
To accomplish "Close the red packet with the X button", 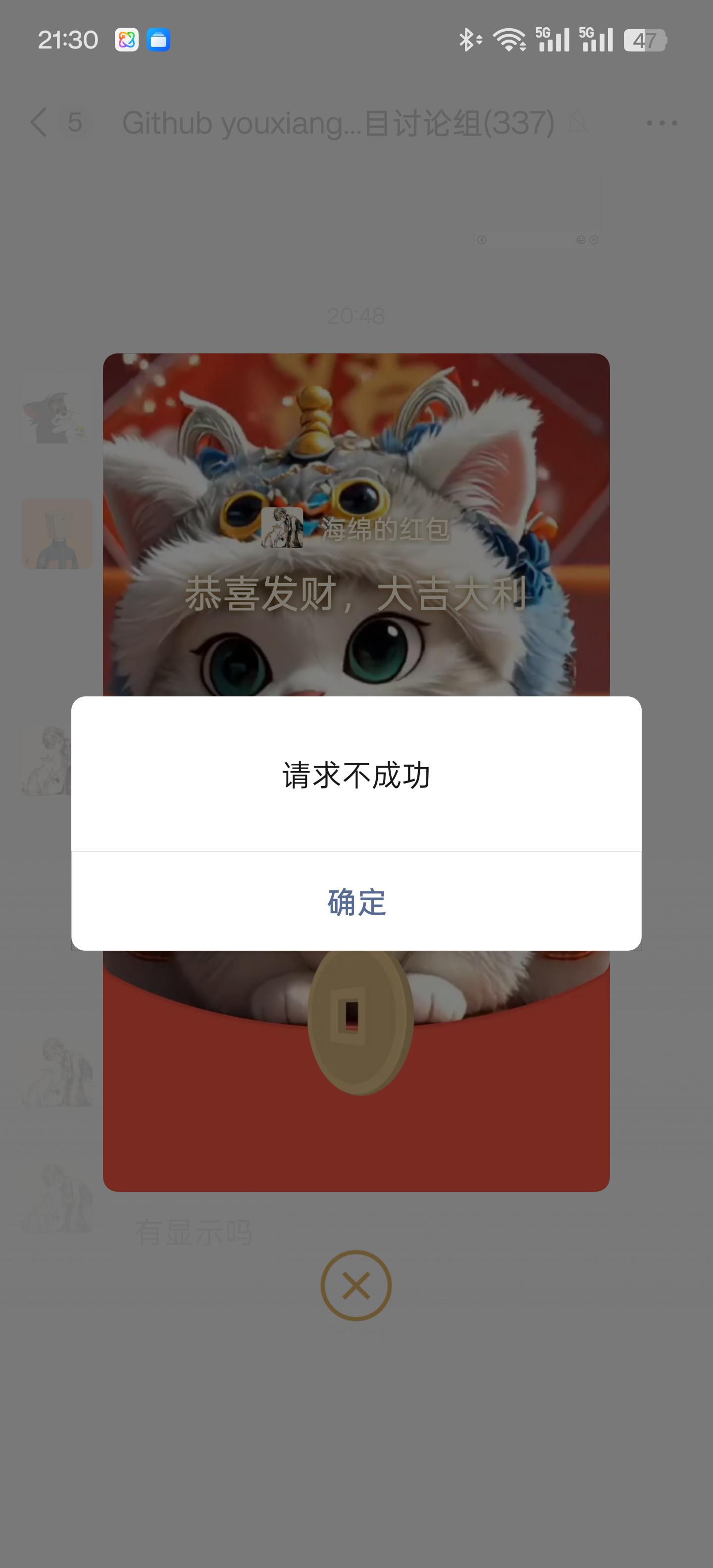I will click(x=356, y=1285).
